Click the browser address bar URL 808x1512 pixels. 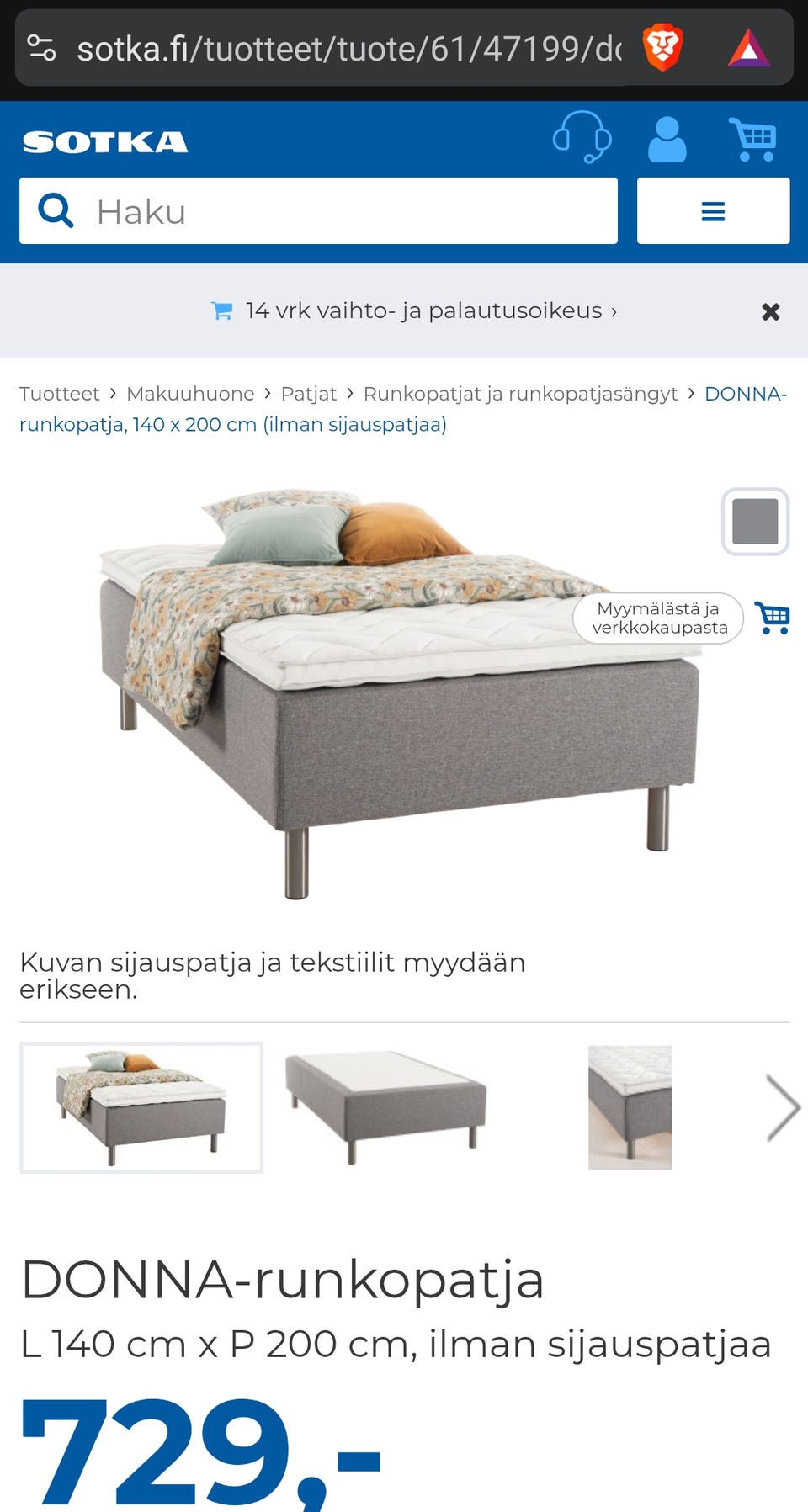pos(337,48)
